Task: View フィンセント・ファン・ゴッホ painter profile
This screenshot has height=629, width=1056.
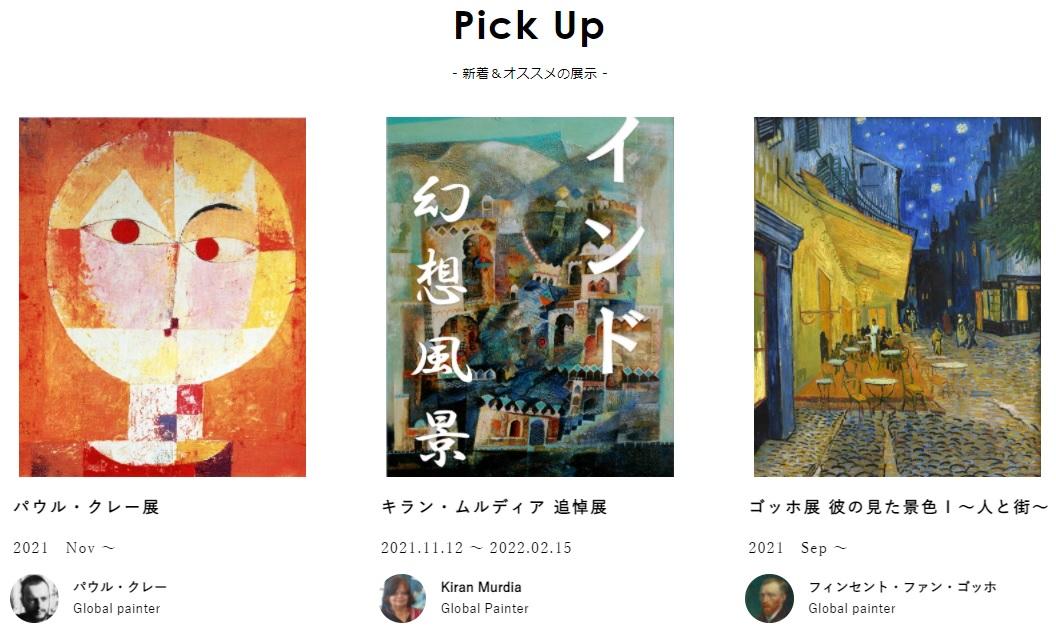Action: click(902, 587)
